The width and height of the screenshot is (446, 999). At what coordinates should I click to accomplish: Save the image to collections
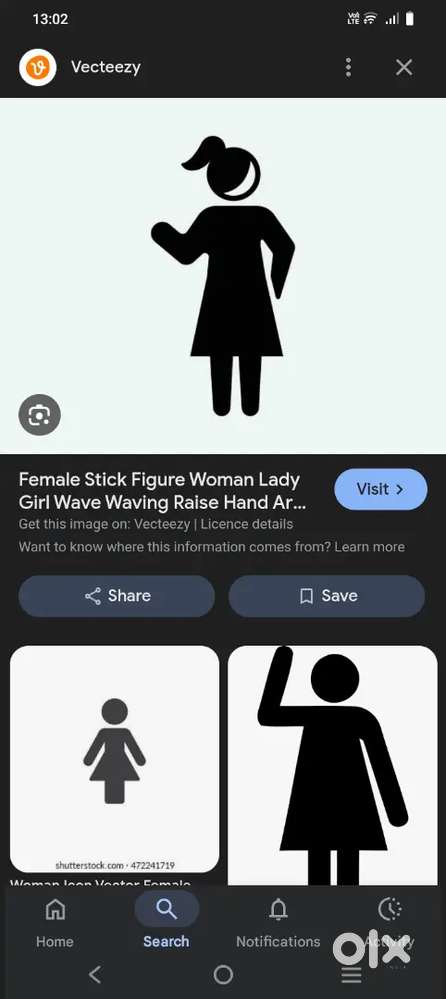pyautogui.click(x=327, y=596)
